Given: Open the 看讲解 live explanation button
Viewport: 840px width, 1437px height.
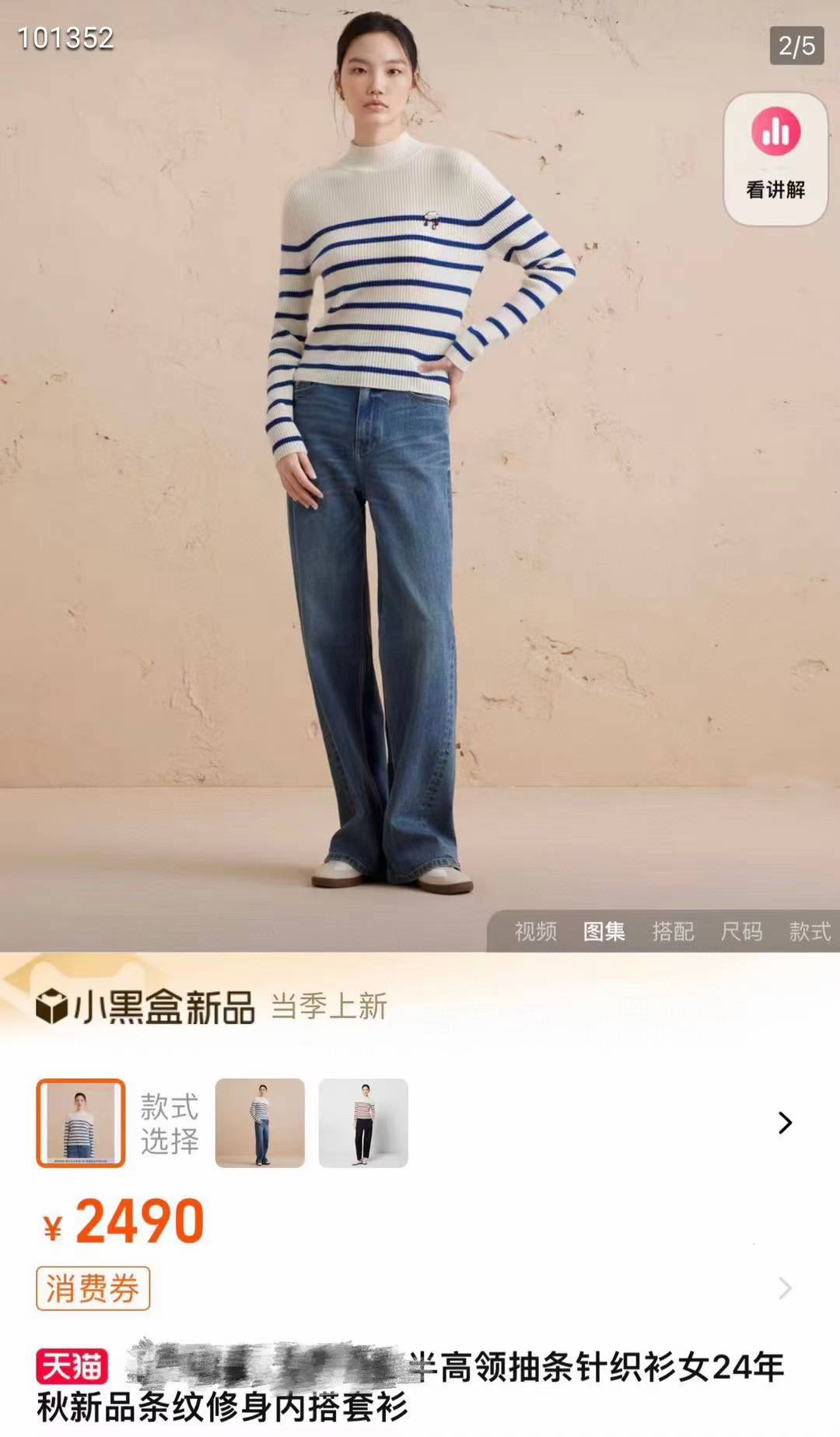Looking at the screenshot, I should click(775, 159).
